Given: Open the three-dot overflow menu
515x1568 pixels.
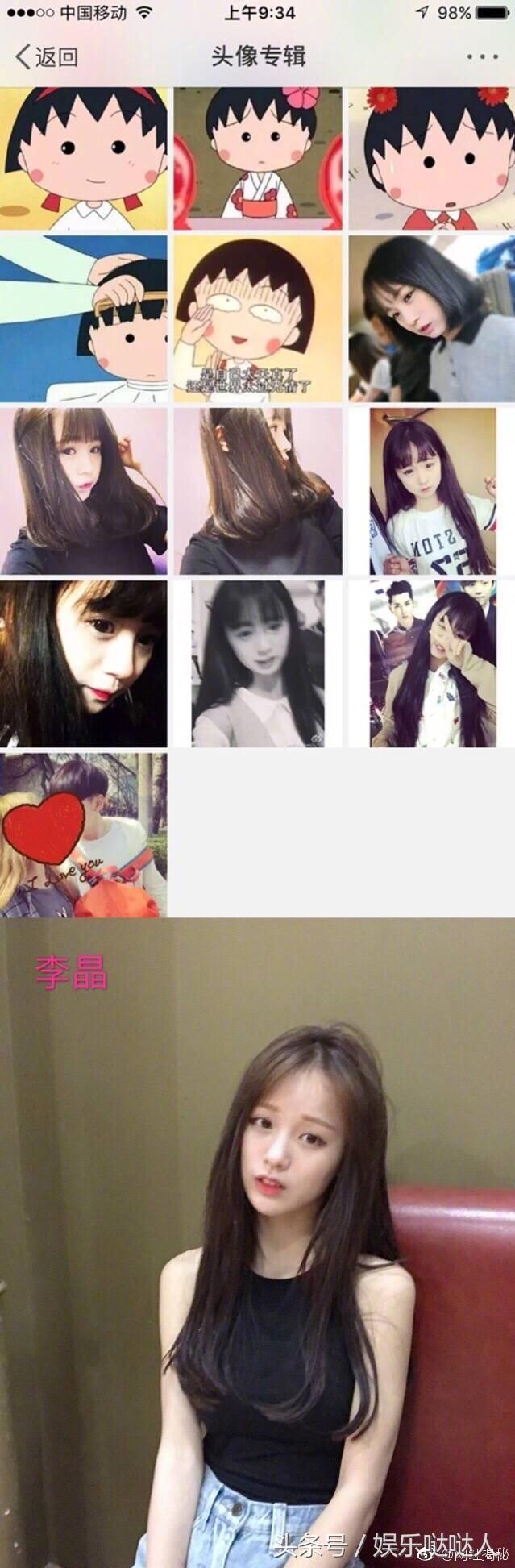Looking at the screenshot, I should (482, 57).
